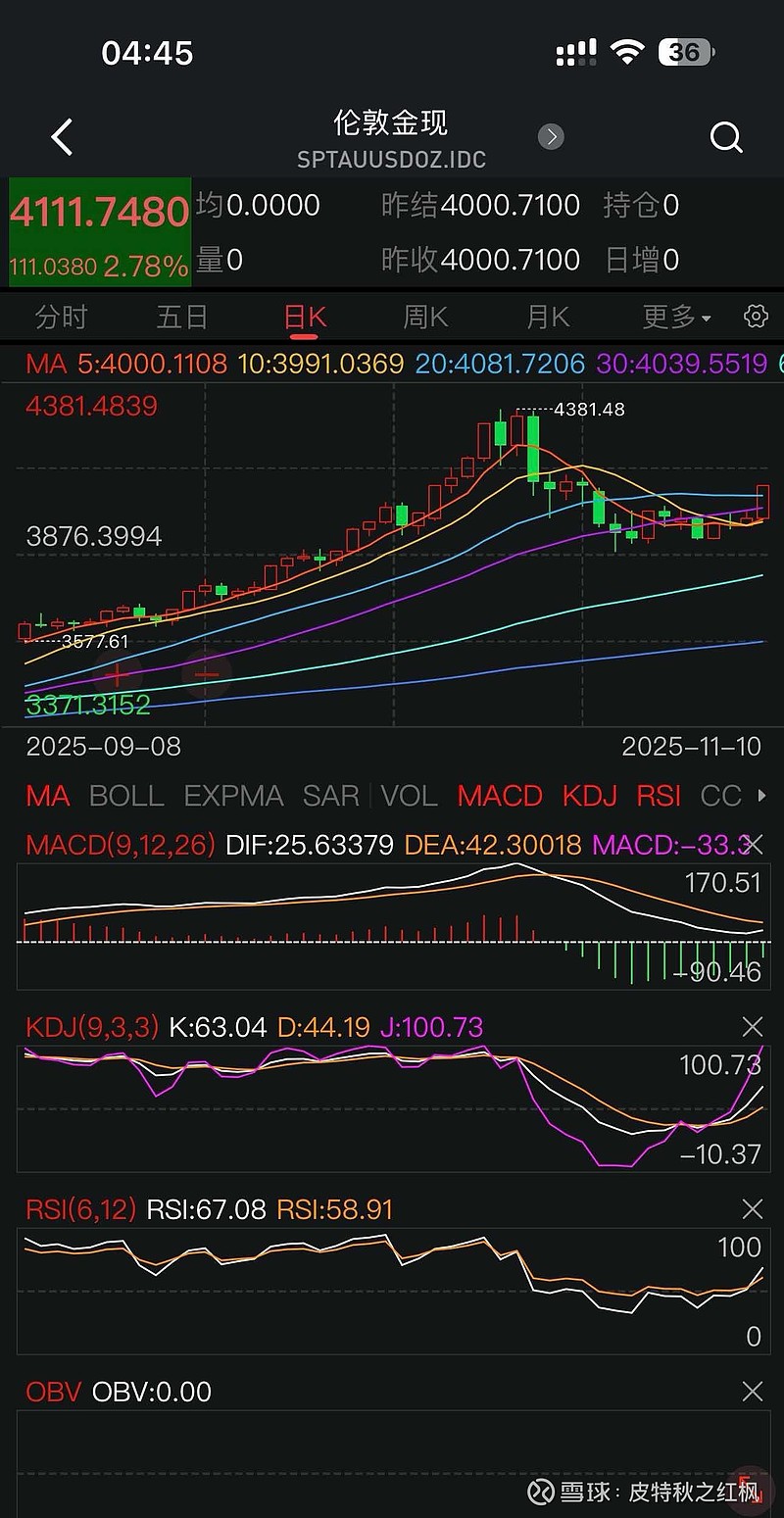Image resolution: width=784 pixels, height=1518 pixels.
Task: Select the BOLL indicator
Action: click(x=126, y=796)
